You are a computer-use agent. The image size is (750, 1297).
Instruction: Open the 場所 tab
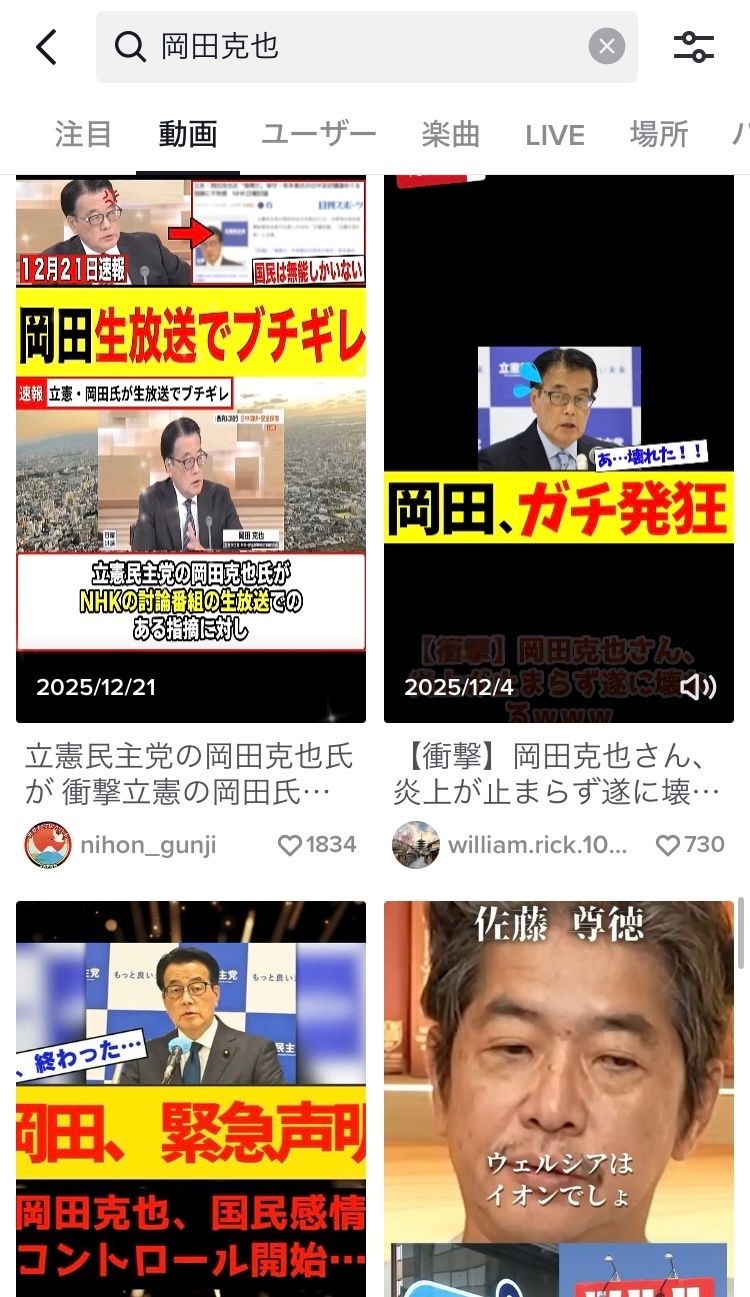pyautogui.click(x=659, y=134)
